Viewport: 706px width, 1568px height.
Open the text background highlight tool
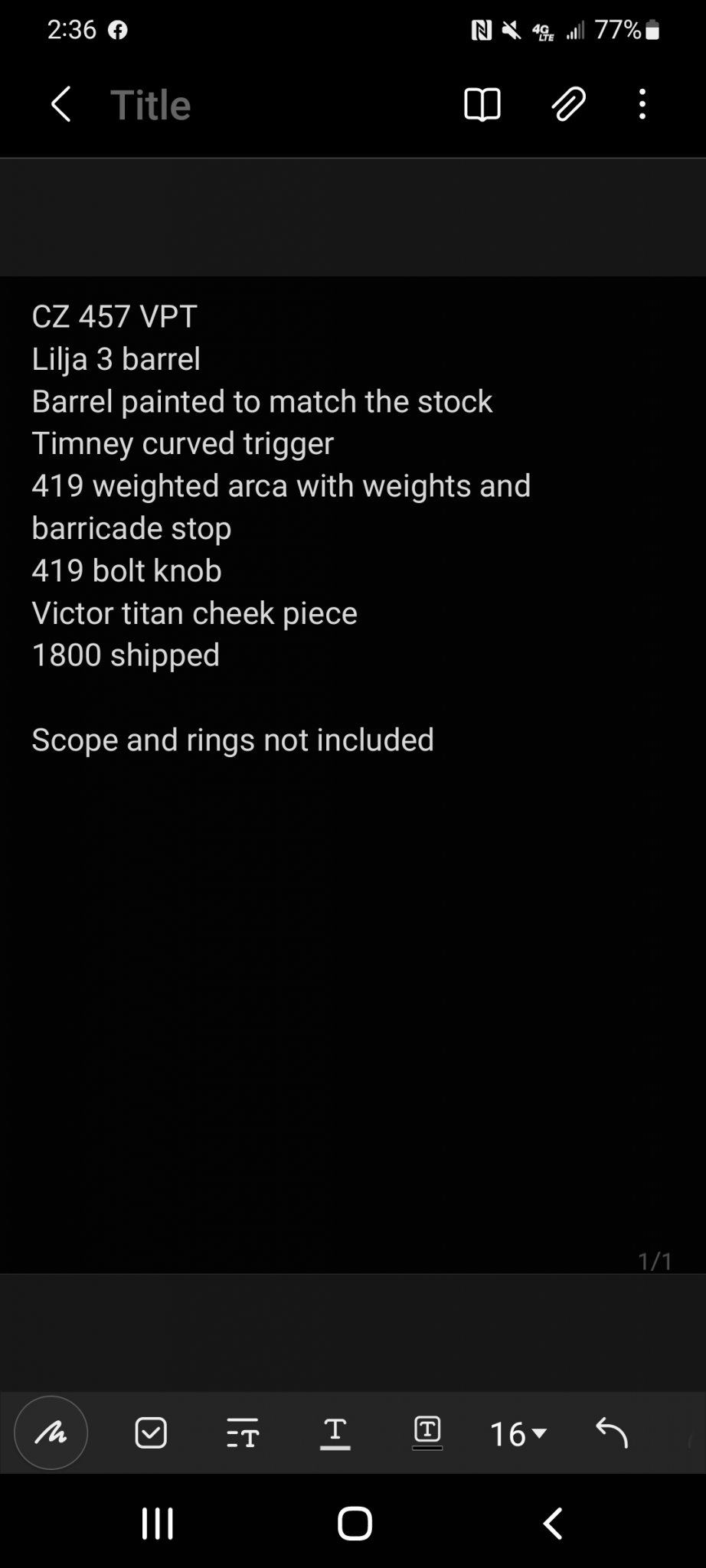click(x=427, y=1432)
